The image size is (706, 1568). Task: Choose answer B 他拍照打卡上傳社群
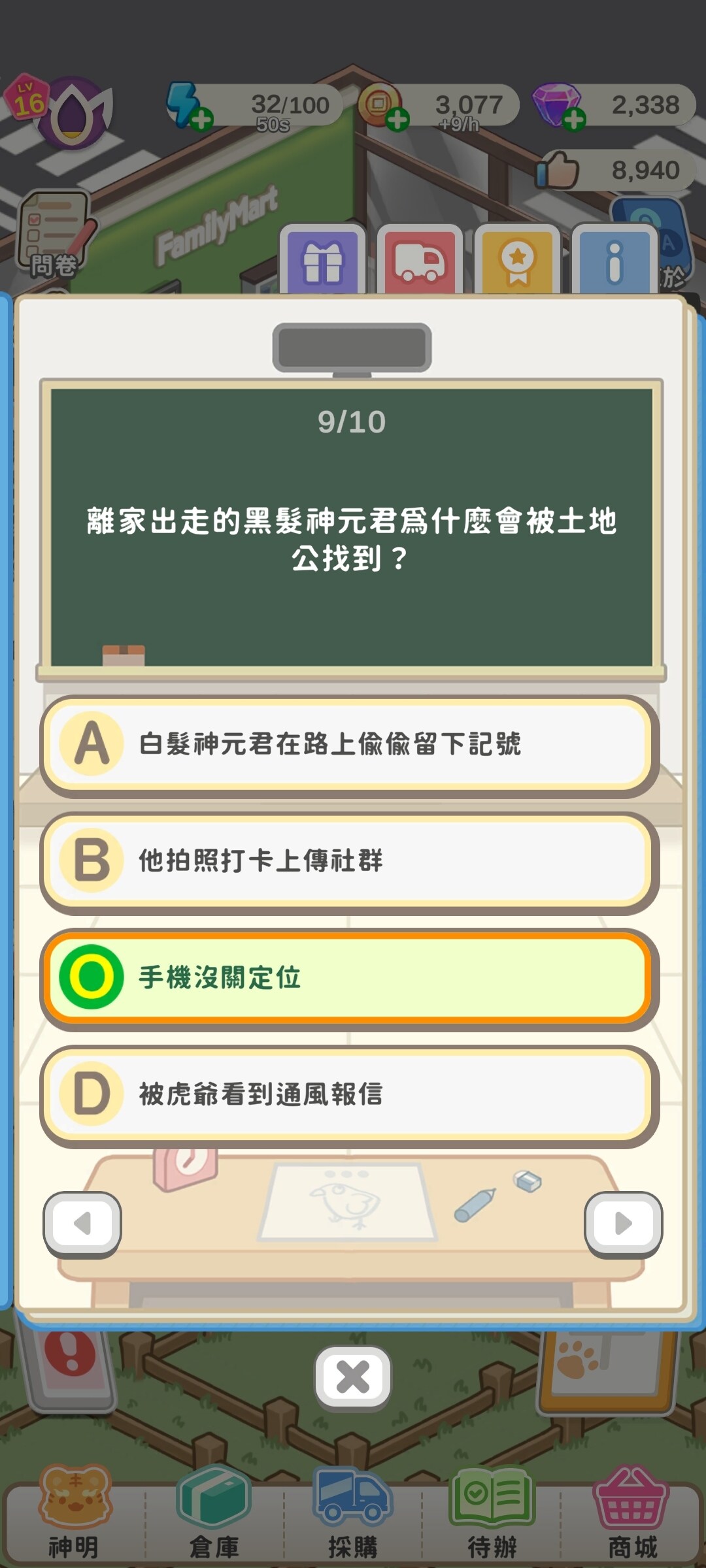[349, 862]
